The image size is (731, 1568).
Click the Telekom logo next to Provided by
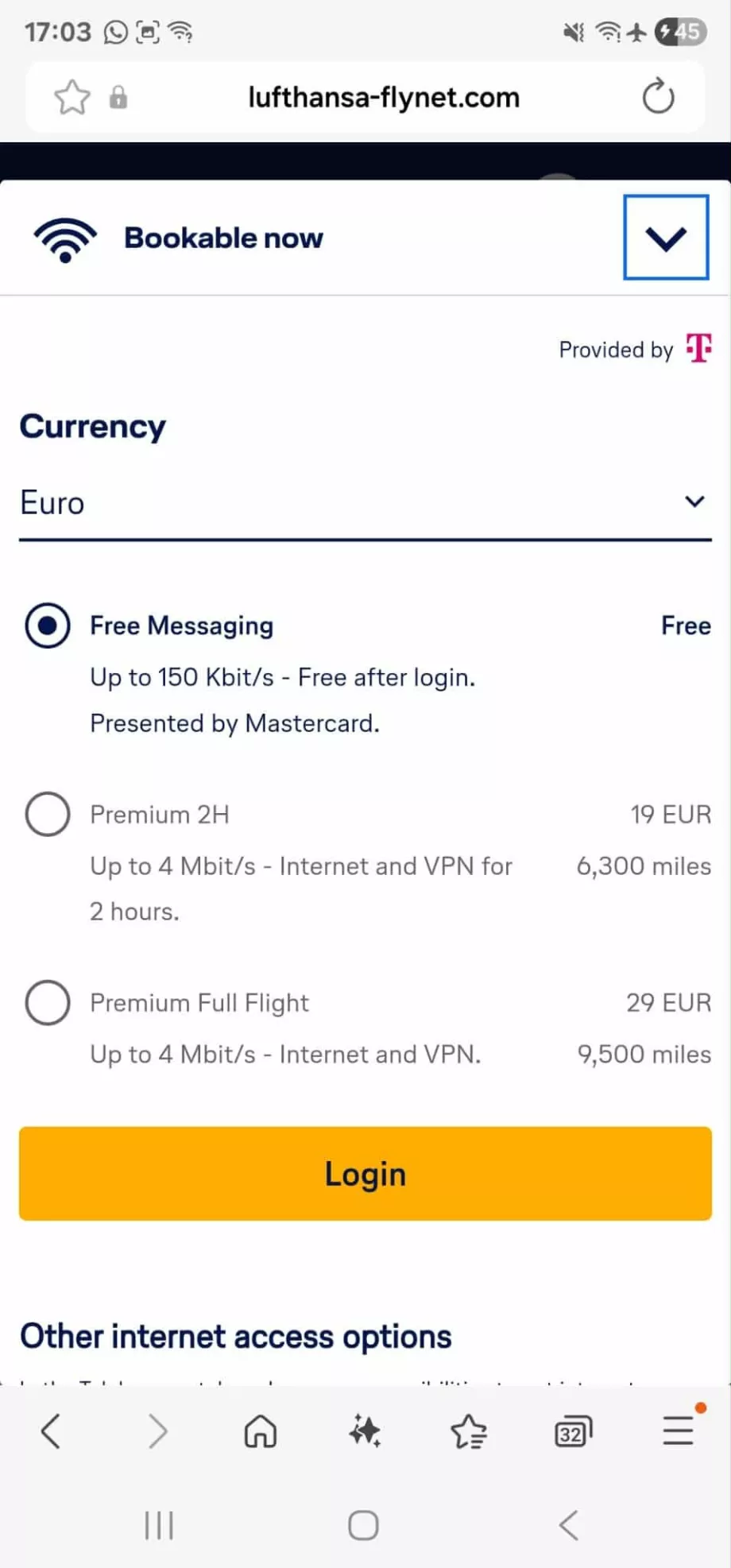[697, 350]
